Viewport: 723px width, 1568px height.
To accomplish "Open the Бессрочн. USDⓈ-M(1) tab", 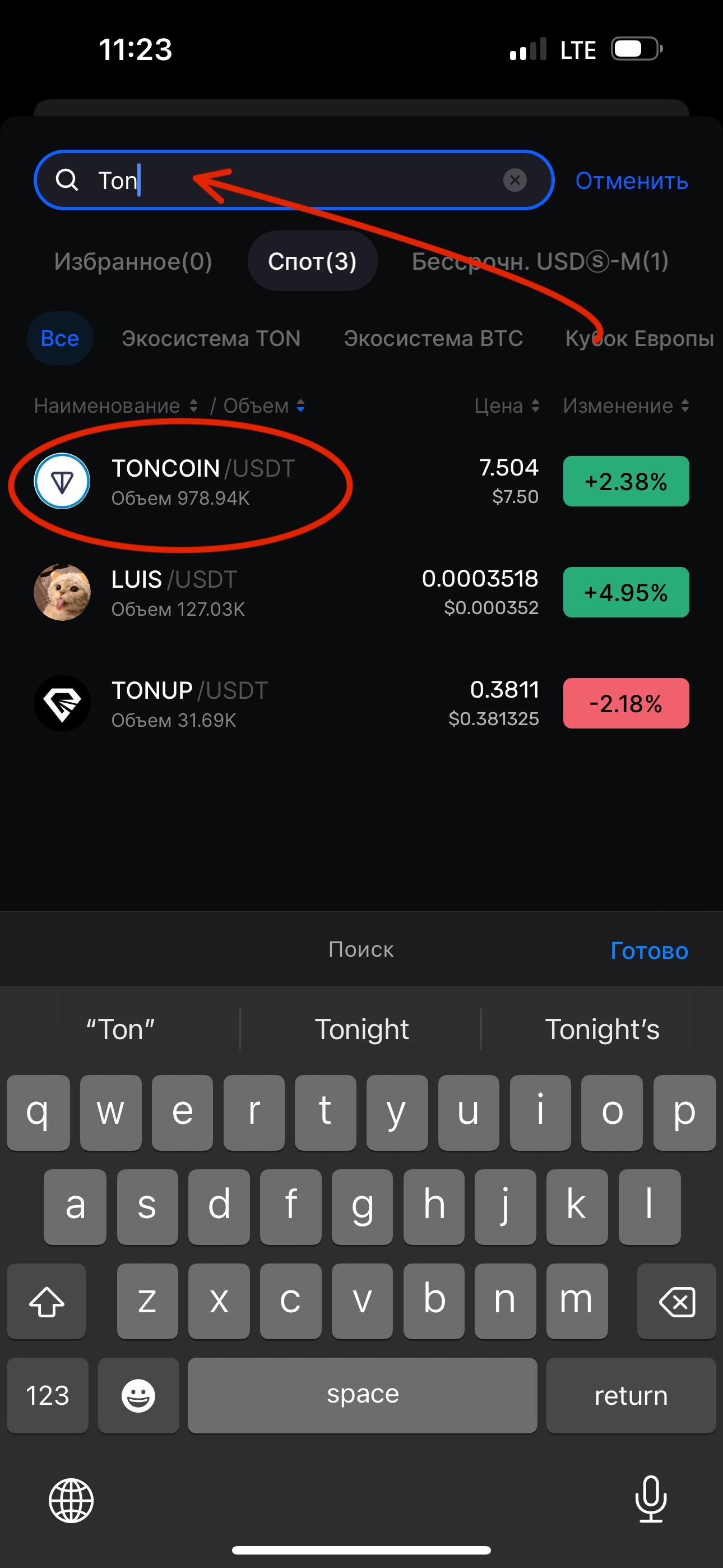I will [540, 261].
